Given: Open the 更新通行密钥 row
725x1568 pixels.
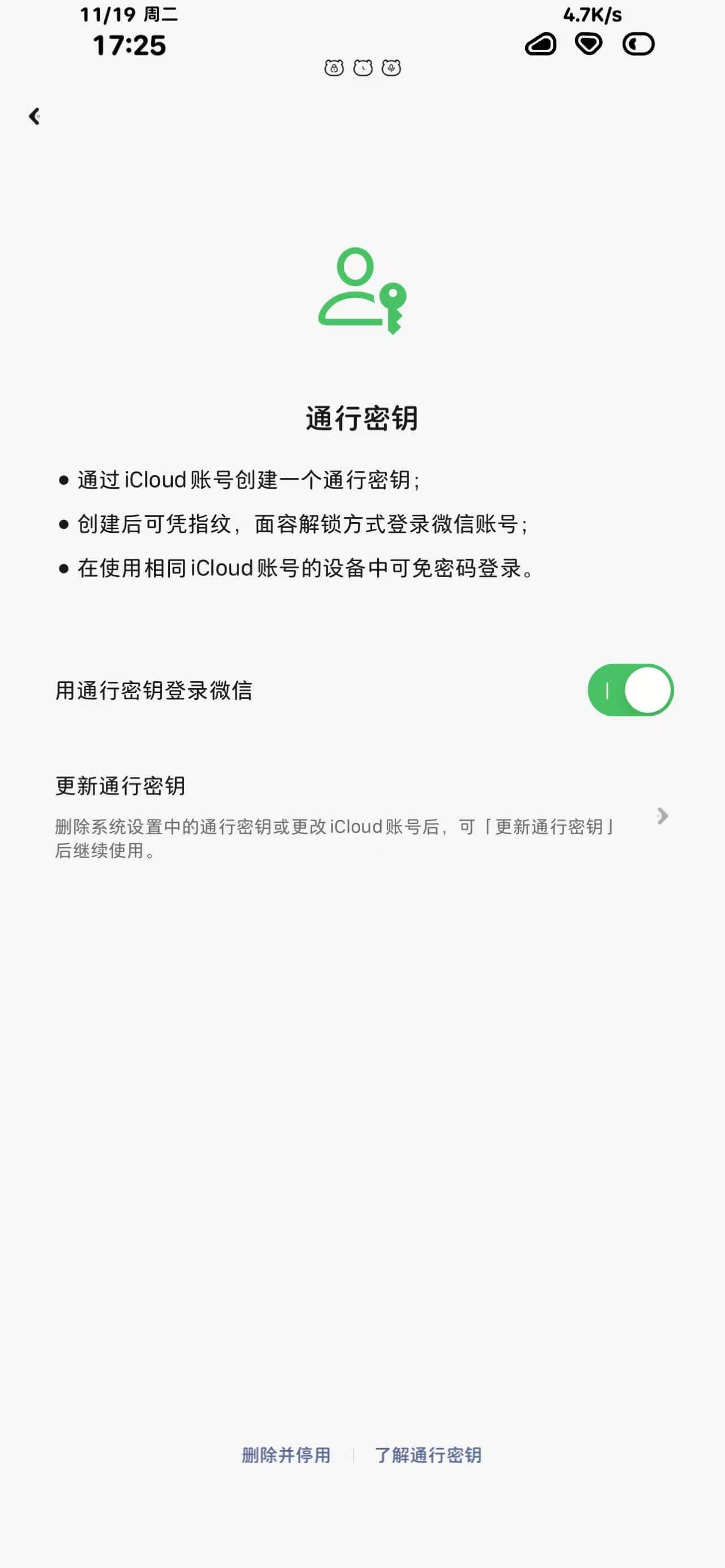Looking at the screenshot, I should pos(362,815).
